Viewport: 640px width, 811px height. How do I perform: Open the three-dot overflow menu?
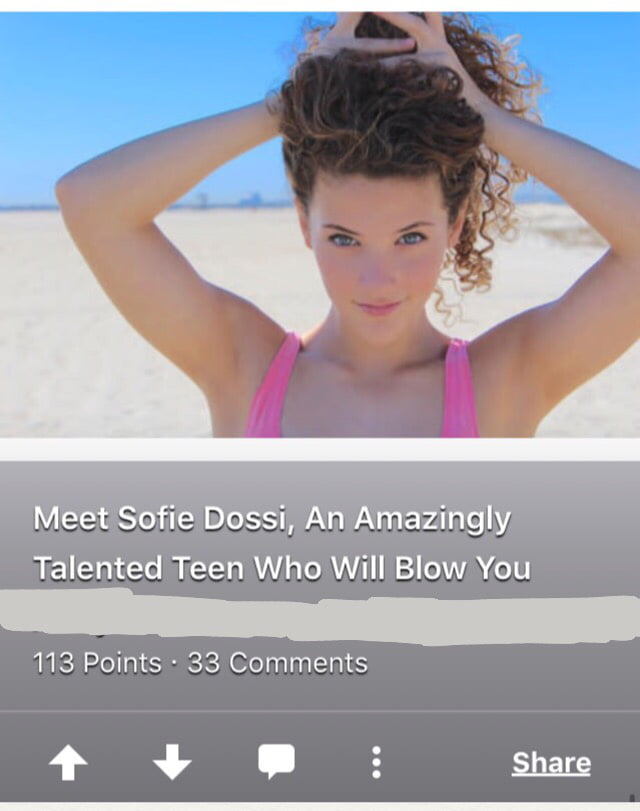pos(376,763)
